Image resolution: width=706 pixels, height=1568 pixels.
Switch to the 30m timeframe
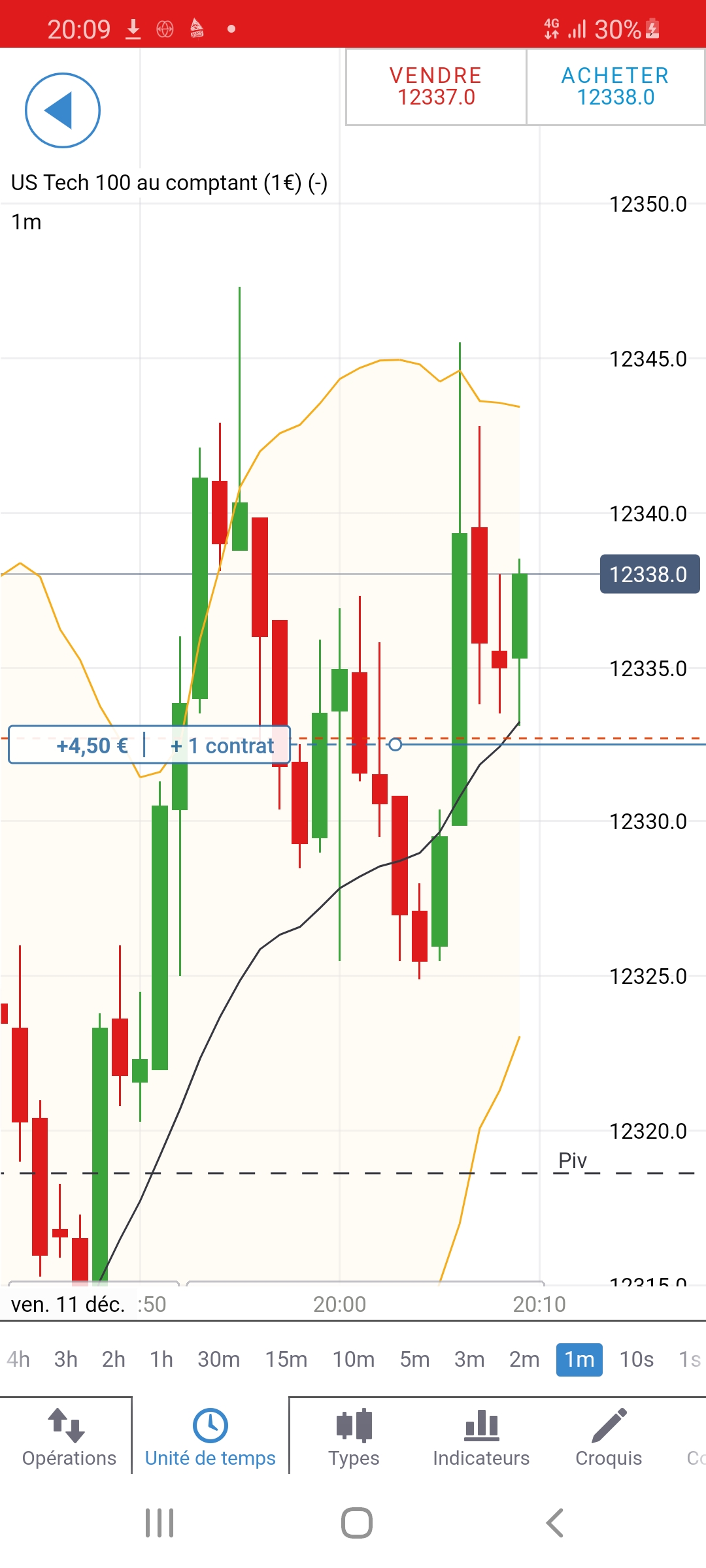(x=219, y=1360)
